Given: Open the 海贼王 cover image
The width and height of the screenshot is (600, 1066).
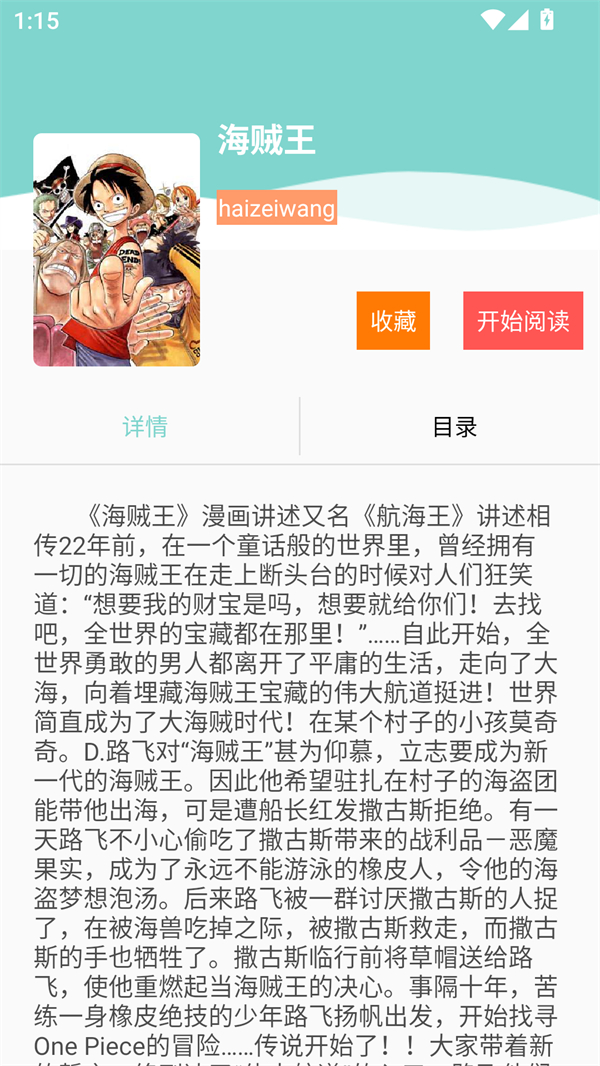Looking at the screenshot, I should (x=116, y=250).
